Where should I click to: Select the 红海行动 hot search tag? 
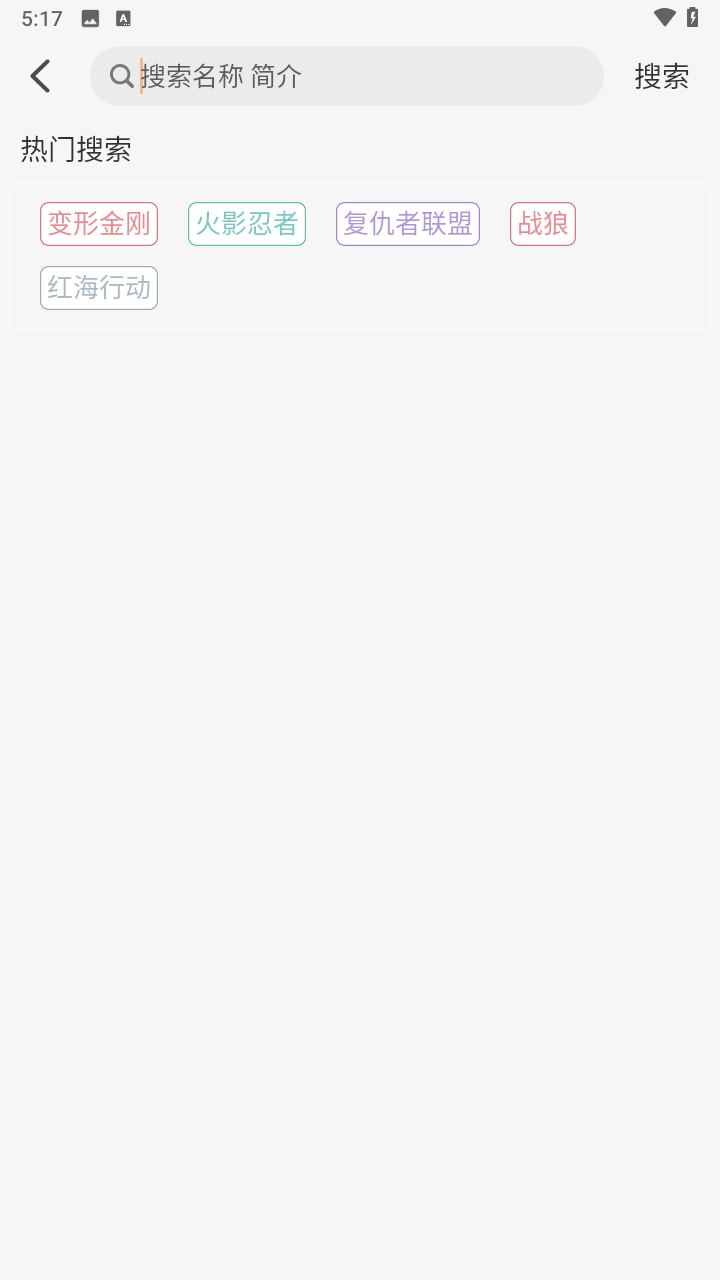click(98, 287)
